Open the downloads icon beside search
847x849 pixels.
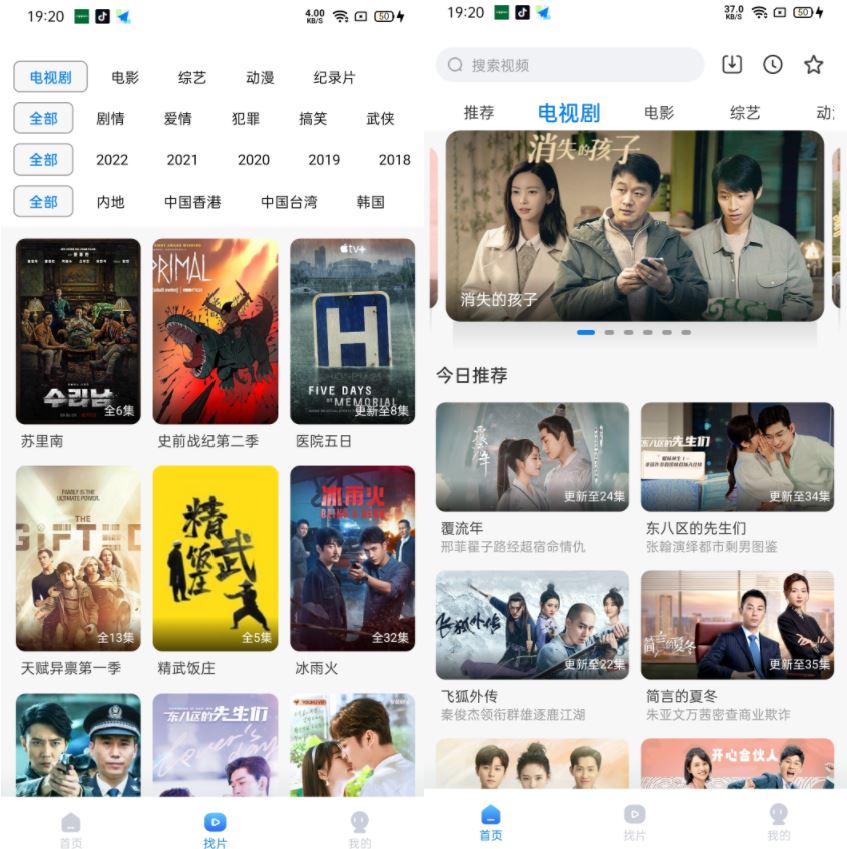click(x=732, y=65)
